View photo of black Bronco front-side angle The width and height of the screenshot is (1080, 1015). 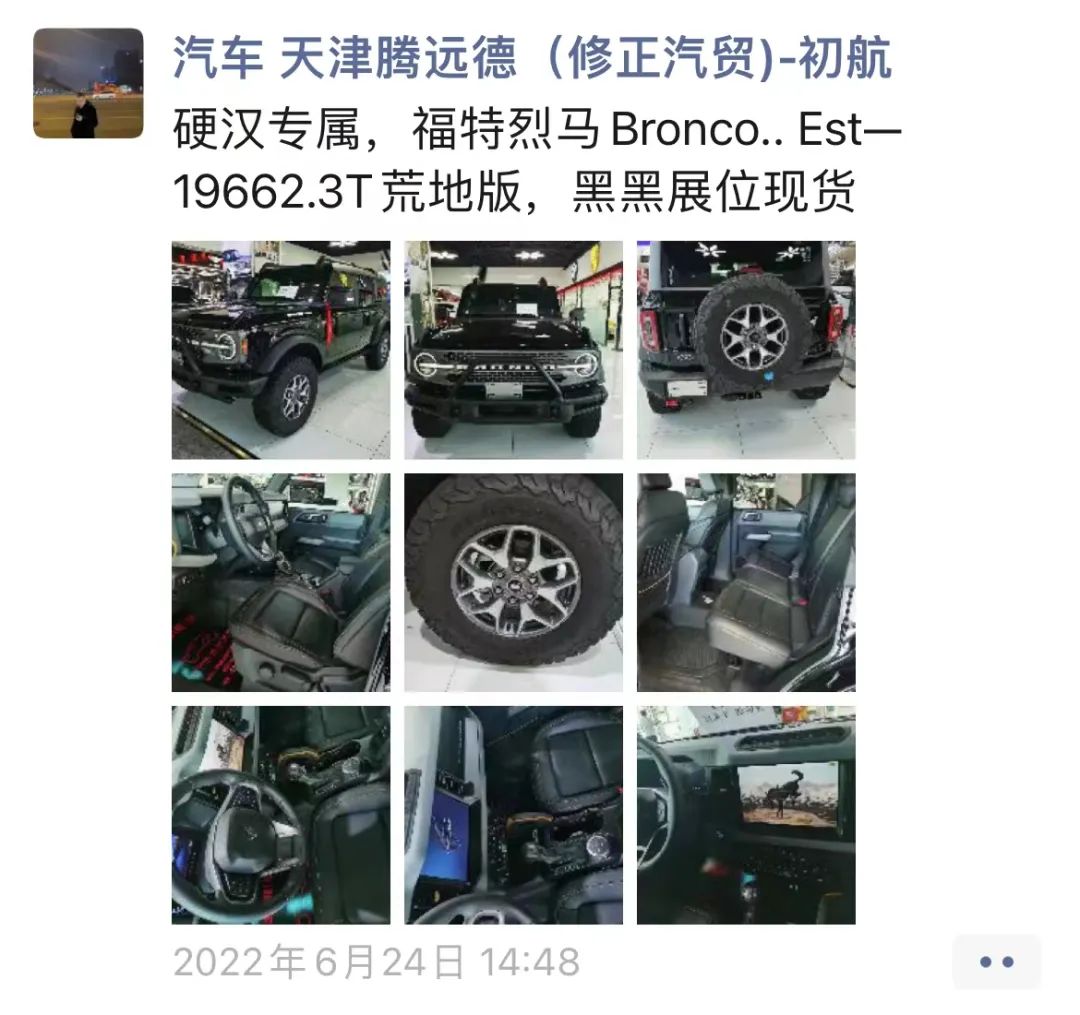pos(281,350)
